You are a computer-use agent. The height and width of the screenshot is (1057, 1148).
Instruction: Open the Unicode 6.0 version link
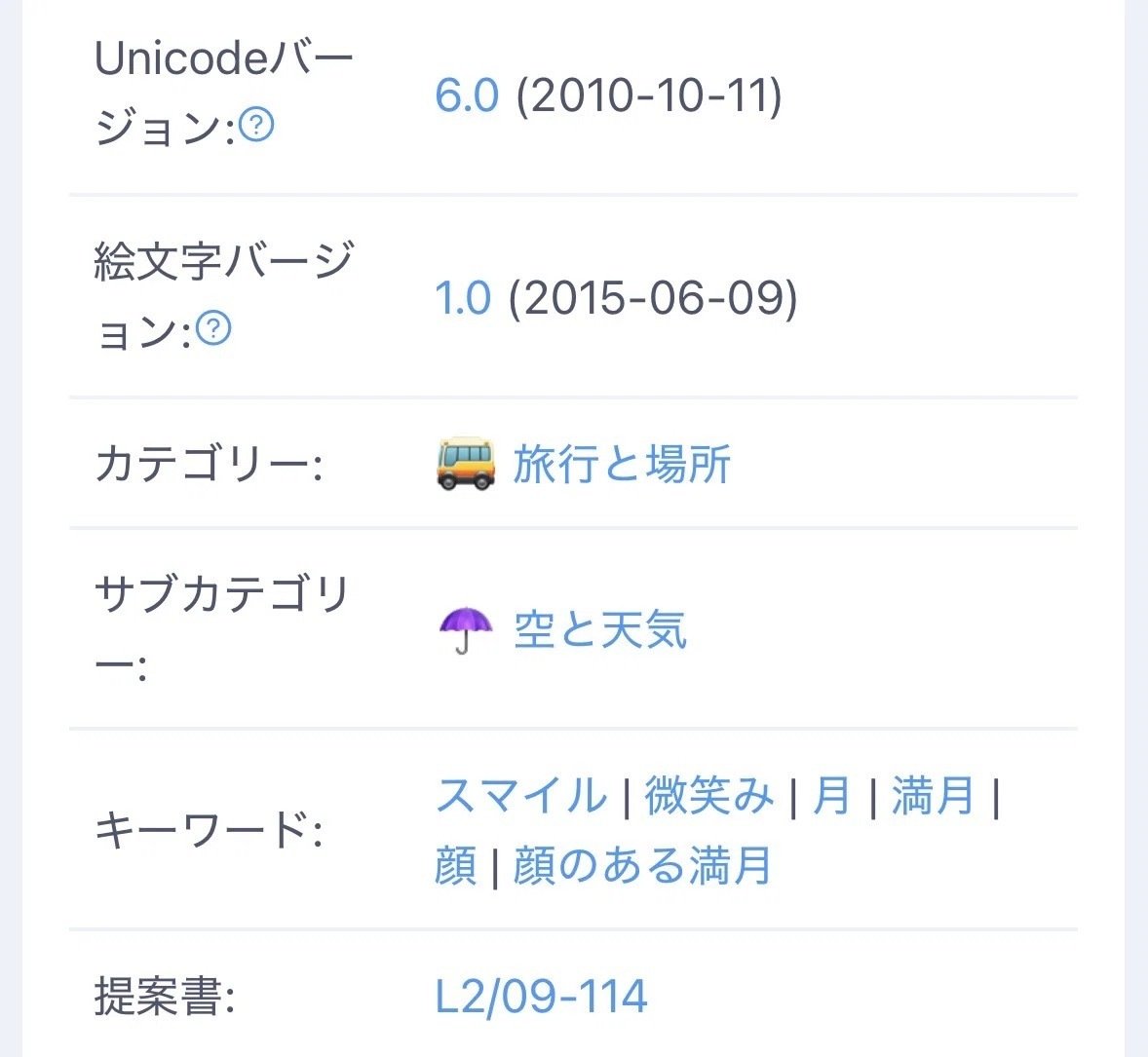coord(466,95)
